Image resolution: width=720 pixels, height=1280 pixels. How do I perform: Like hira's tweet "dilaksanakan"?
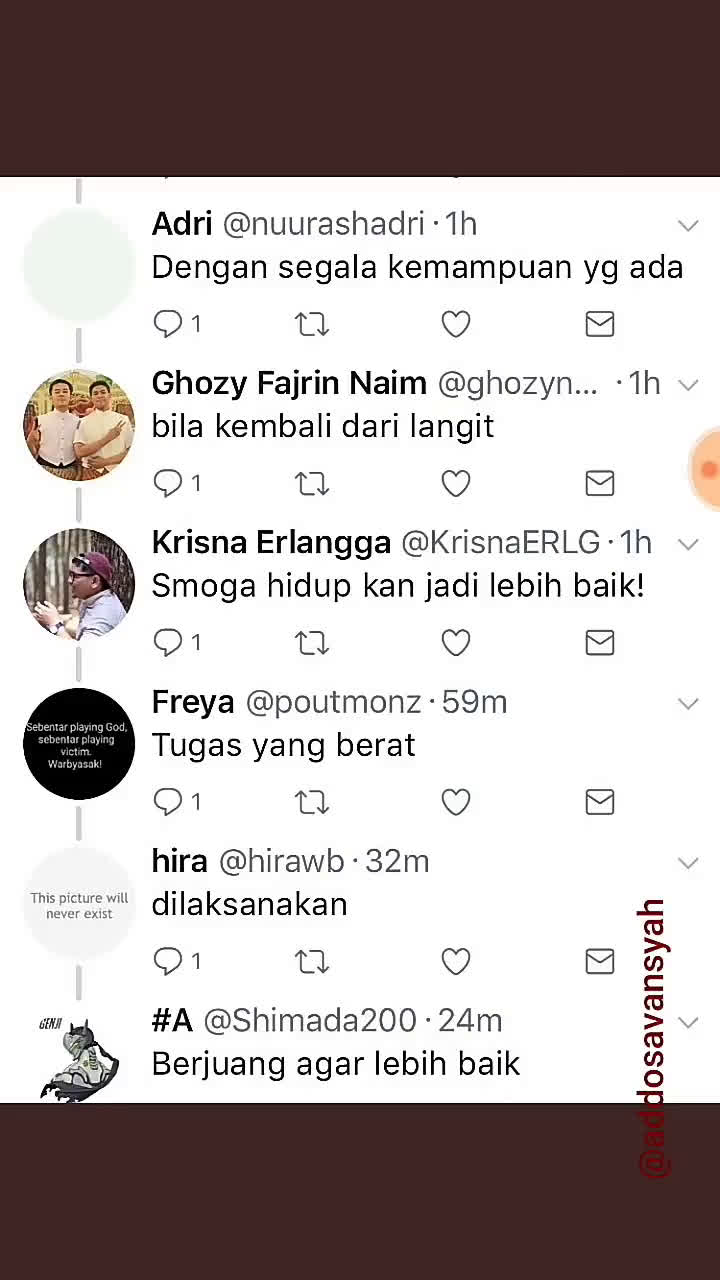pos(456,961)
